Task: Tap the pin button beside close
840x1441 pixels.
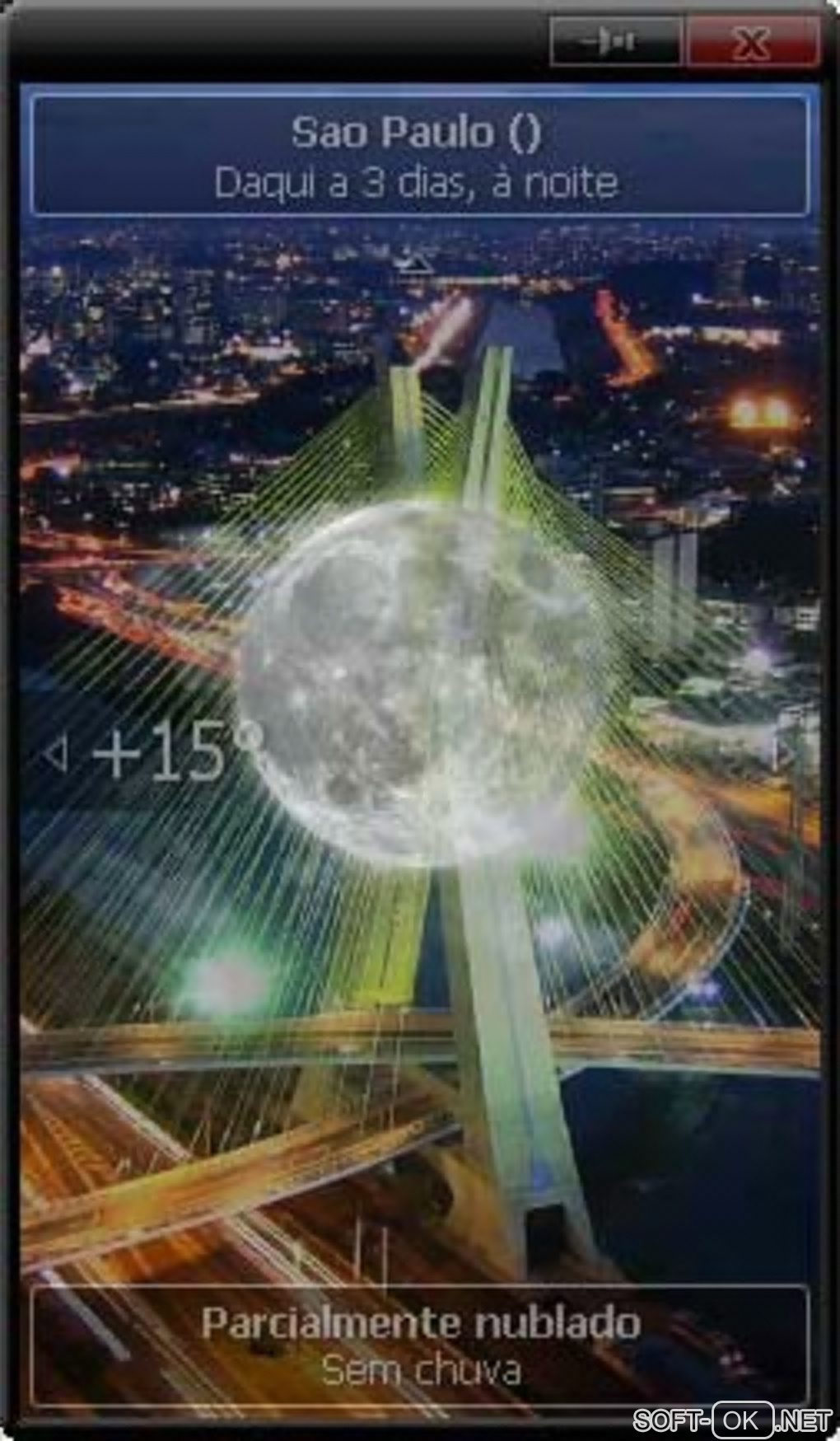Action: point(615,41)
